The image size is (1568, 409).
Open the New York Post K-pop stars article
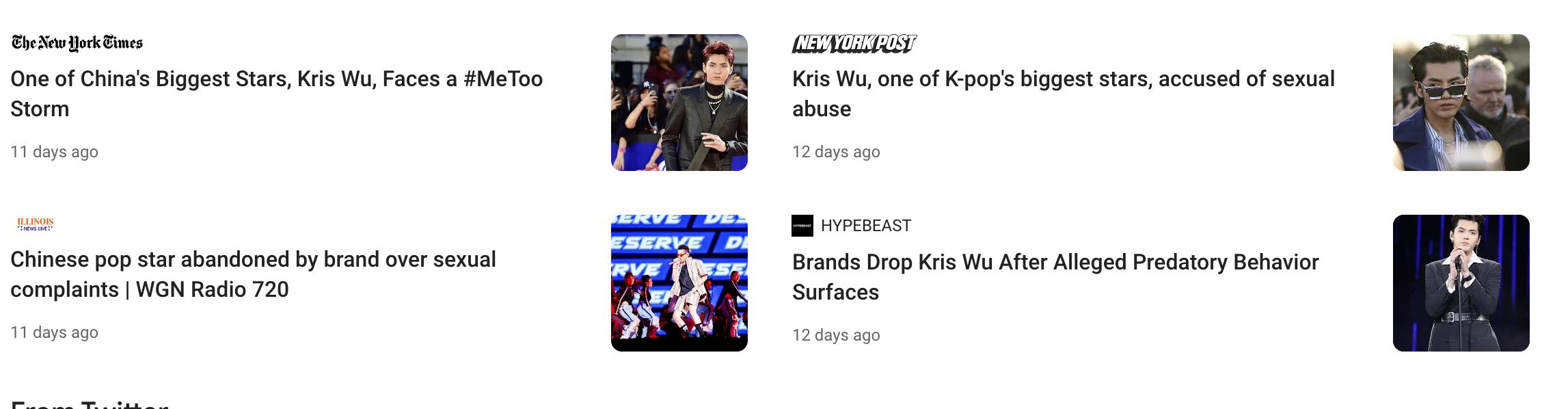tap(1063, 94)
